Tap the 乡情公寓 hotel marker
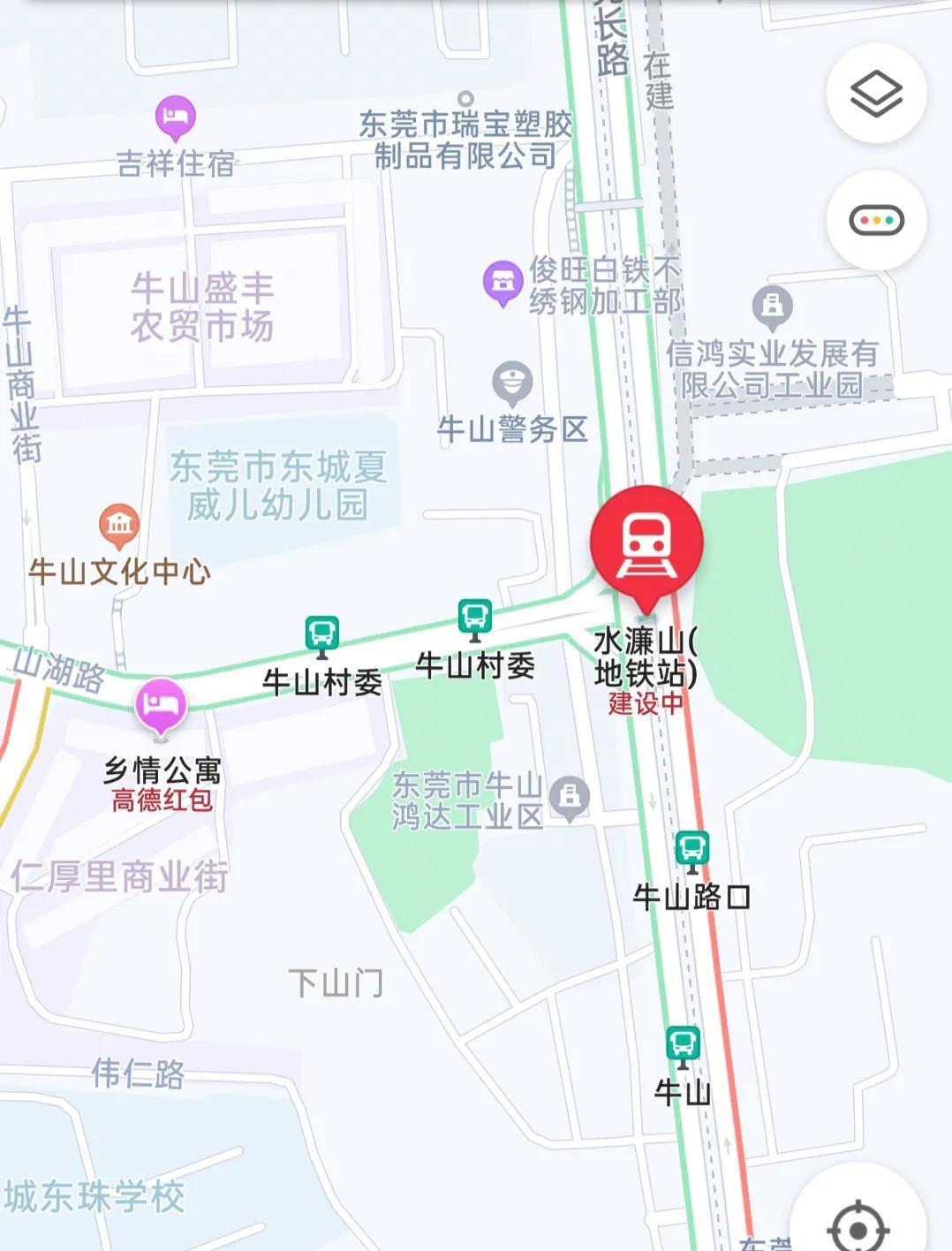This screenshot has width=952, height=1251. click(x=160, y=706)
